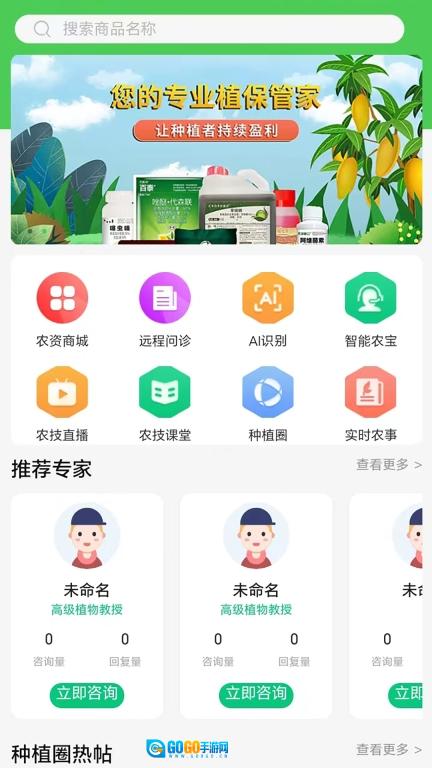Open 农技课堂
Screen dimensions: 432x768
coord(165,404)
